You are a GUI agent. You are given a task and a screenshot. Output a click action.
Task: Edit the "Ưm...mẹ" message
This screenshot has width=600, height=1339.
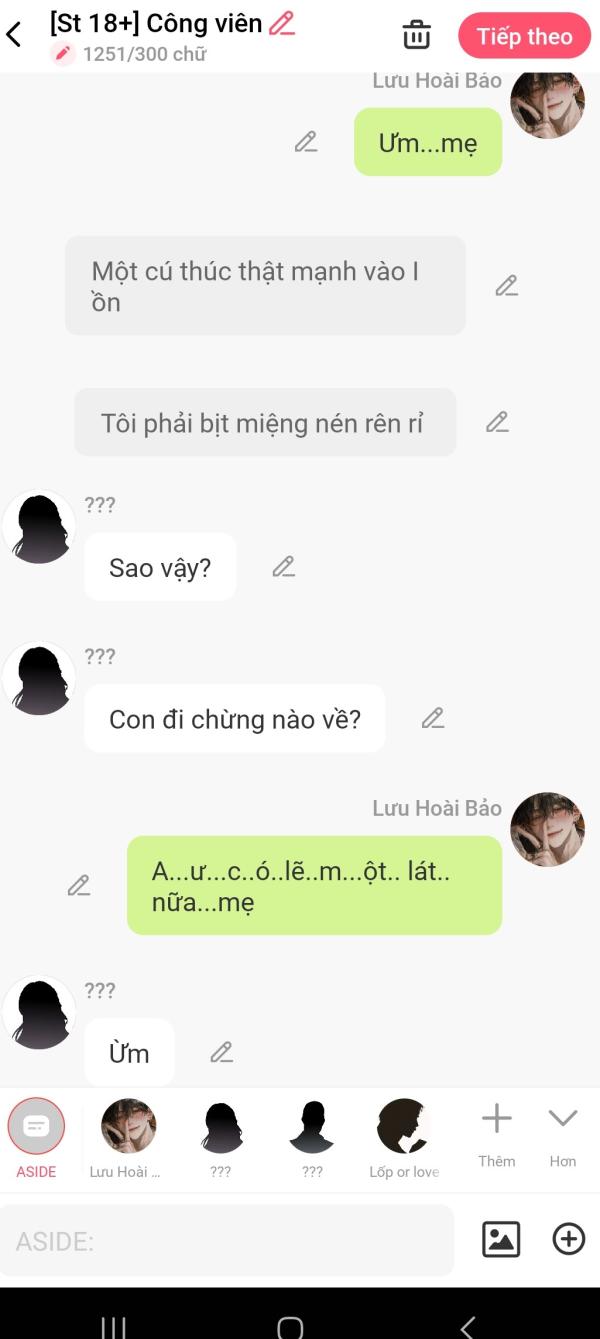point(306,142)
